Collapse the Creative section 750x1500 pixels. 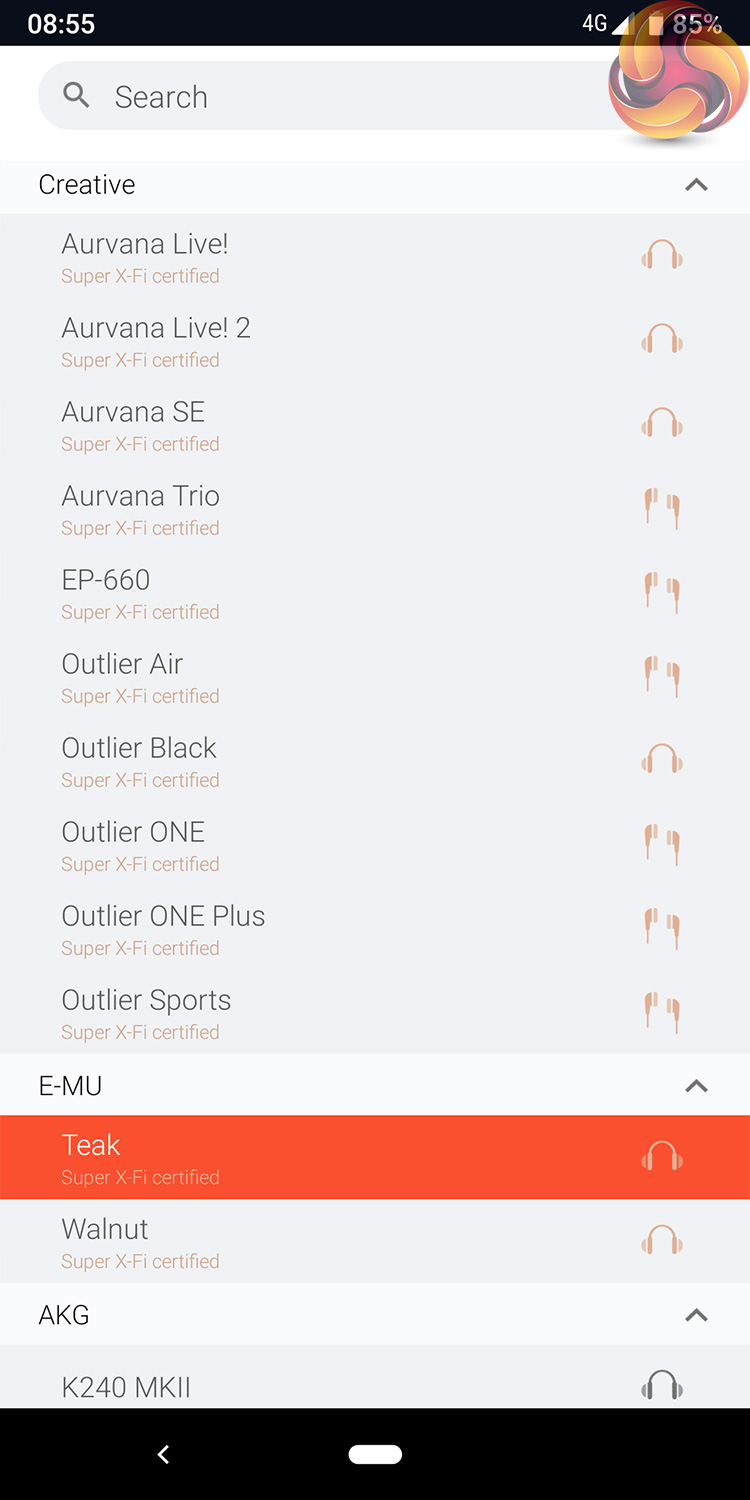coord(696,185)
